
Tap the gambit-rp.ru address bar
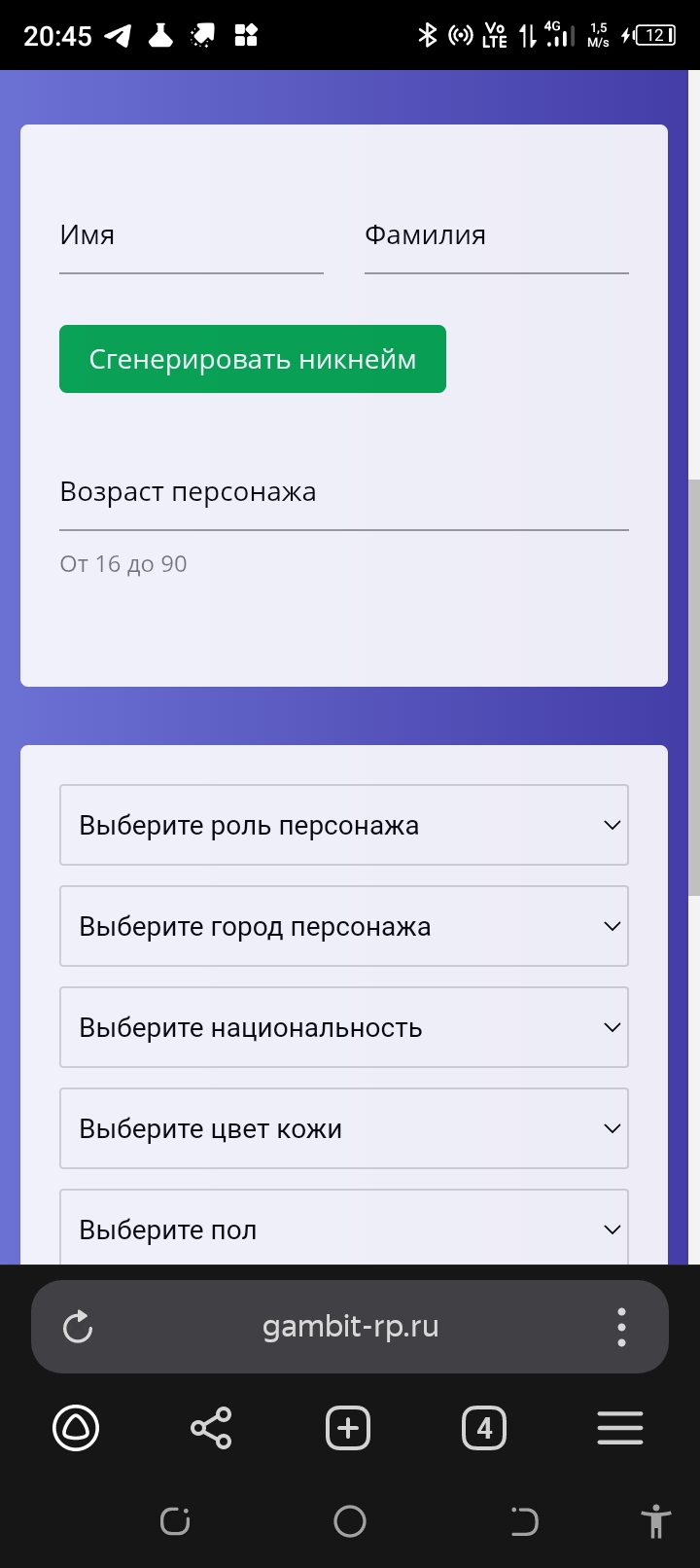(350, 1327)
